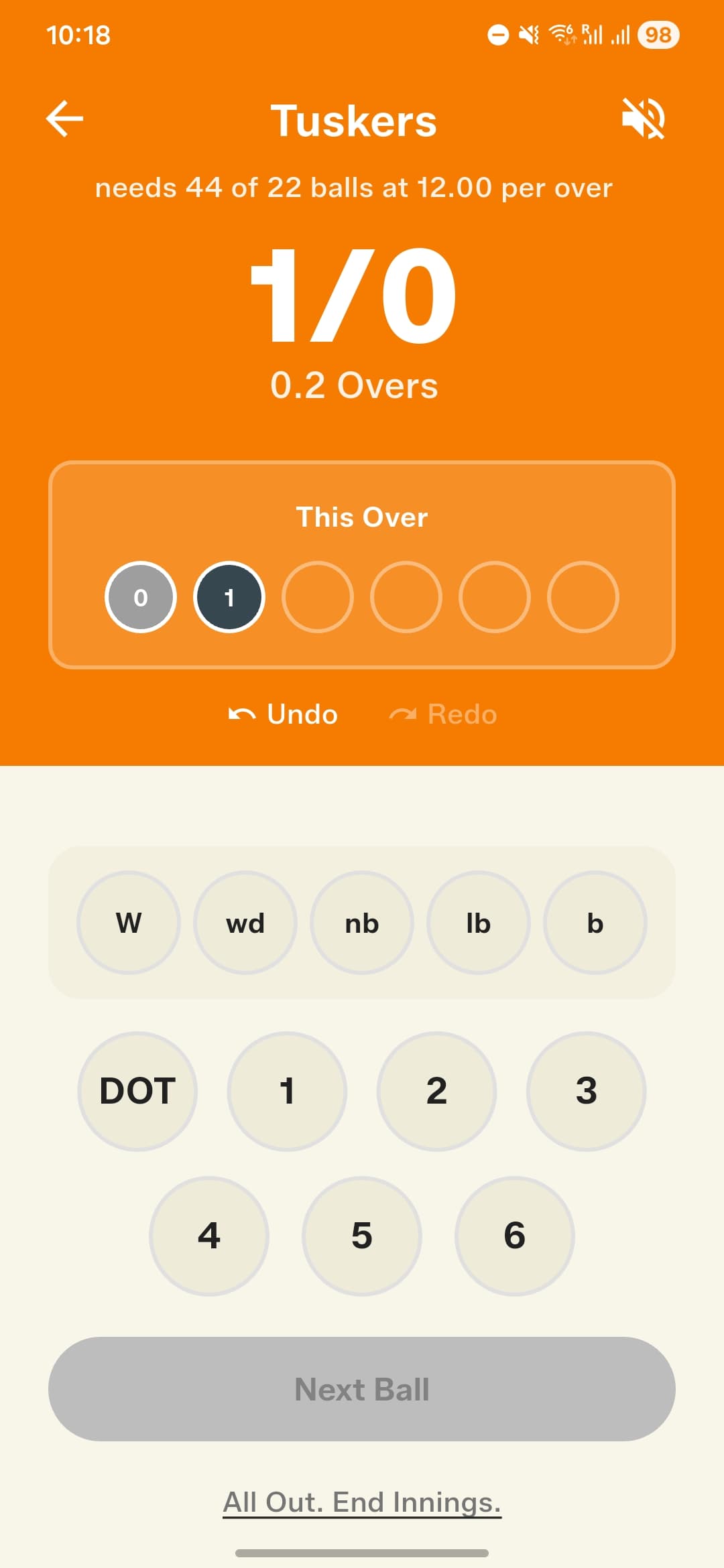Tap the battery indicator showing 98

click(x=658, y=35)
